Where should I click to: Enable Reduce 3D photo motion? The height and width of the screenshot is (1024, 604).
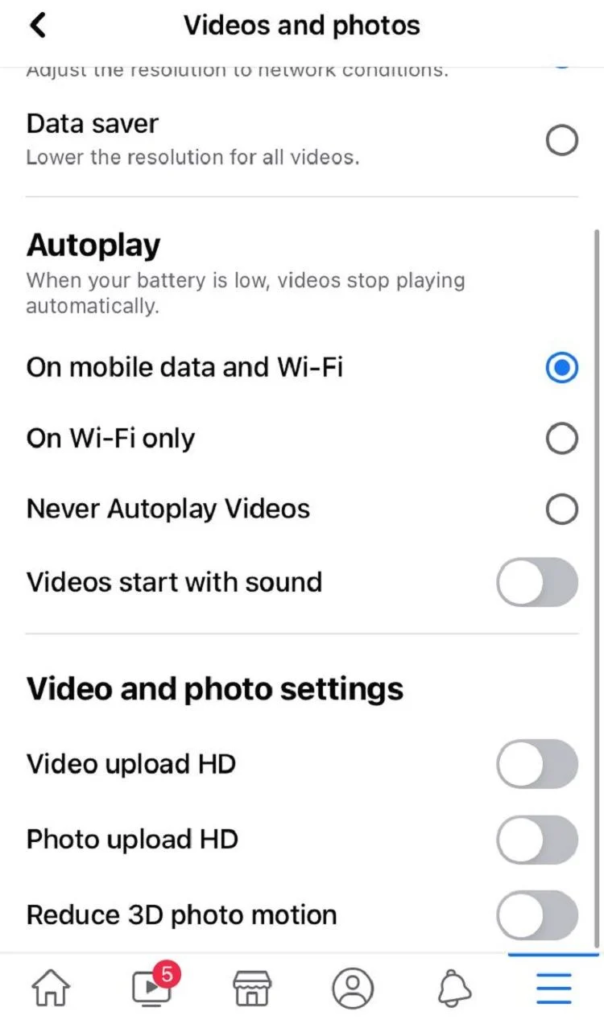[x=537, y=915]
